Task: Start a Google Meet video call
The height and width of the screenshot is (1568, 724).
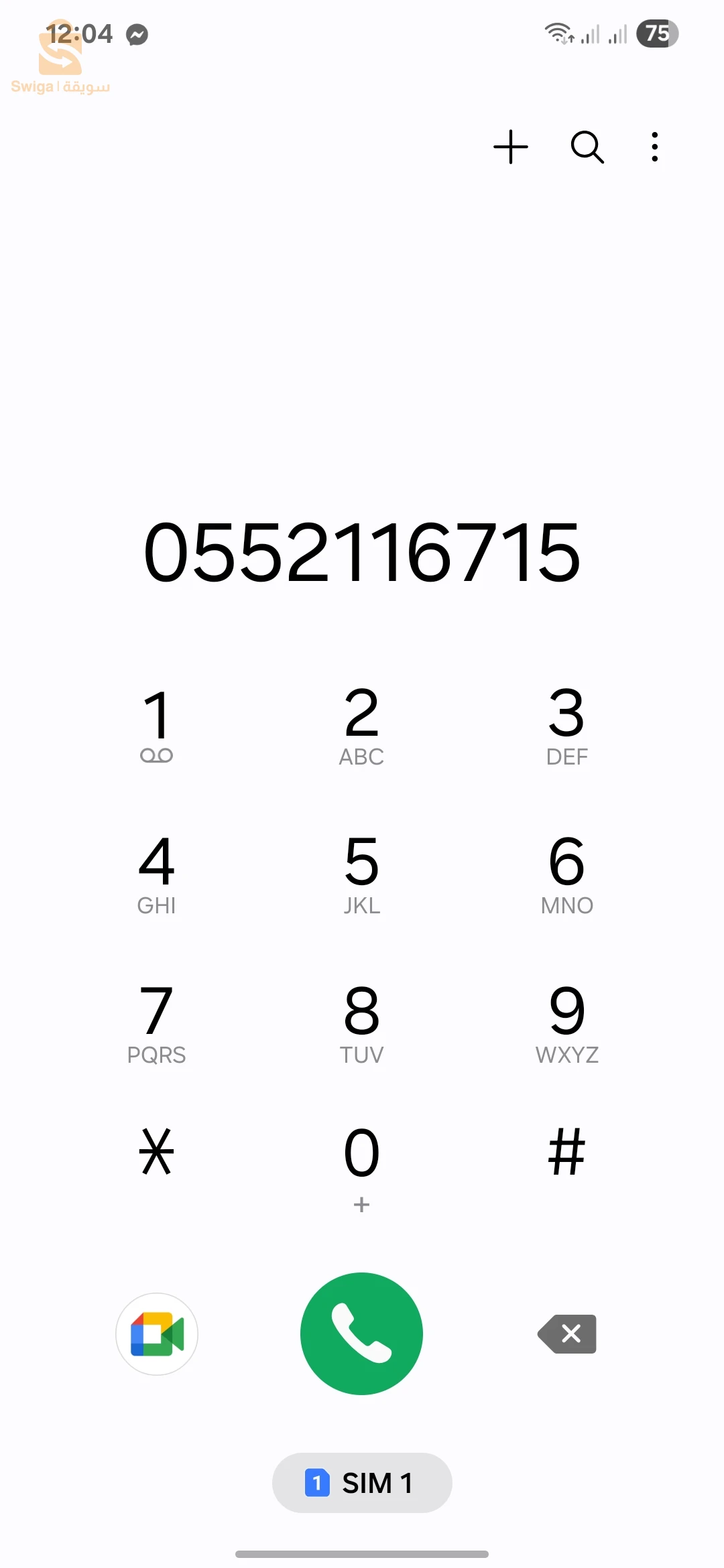Action: pos(157,1333)
